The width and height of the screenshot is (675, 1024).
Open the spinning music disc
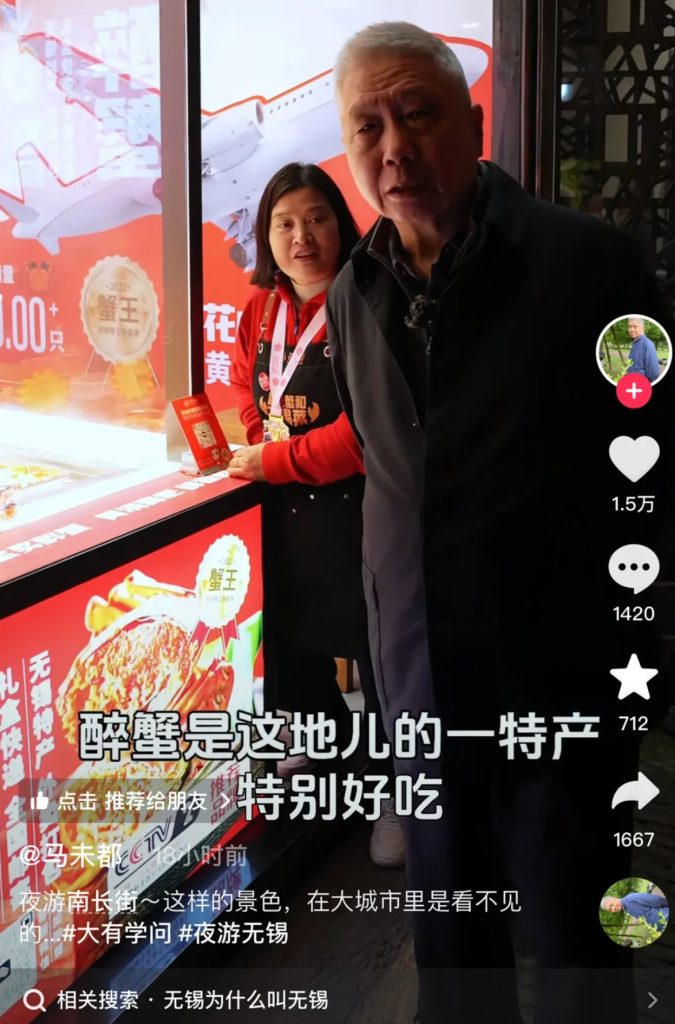tap(633, 912)
